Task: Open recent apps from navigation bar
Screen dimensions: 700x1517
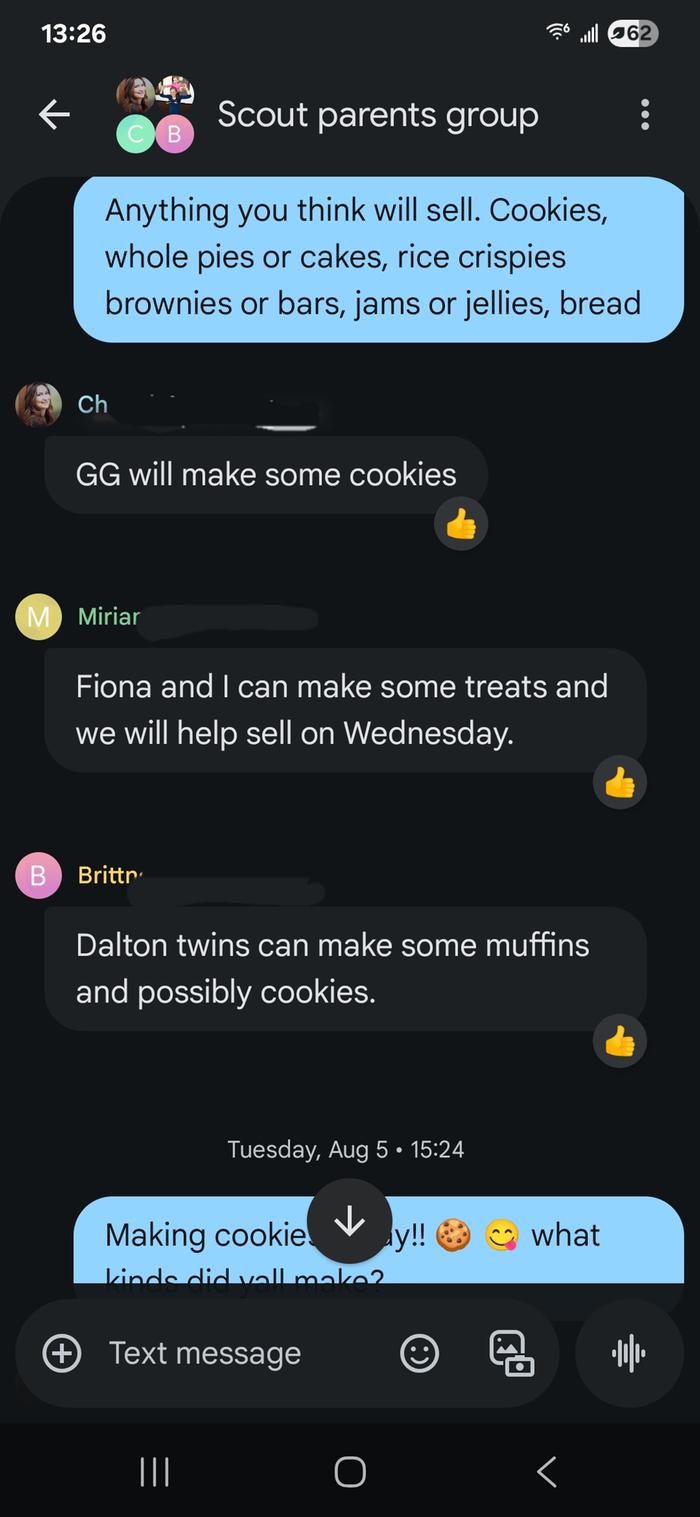Action: pos(154,1471)
